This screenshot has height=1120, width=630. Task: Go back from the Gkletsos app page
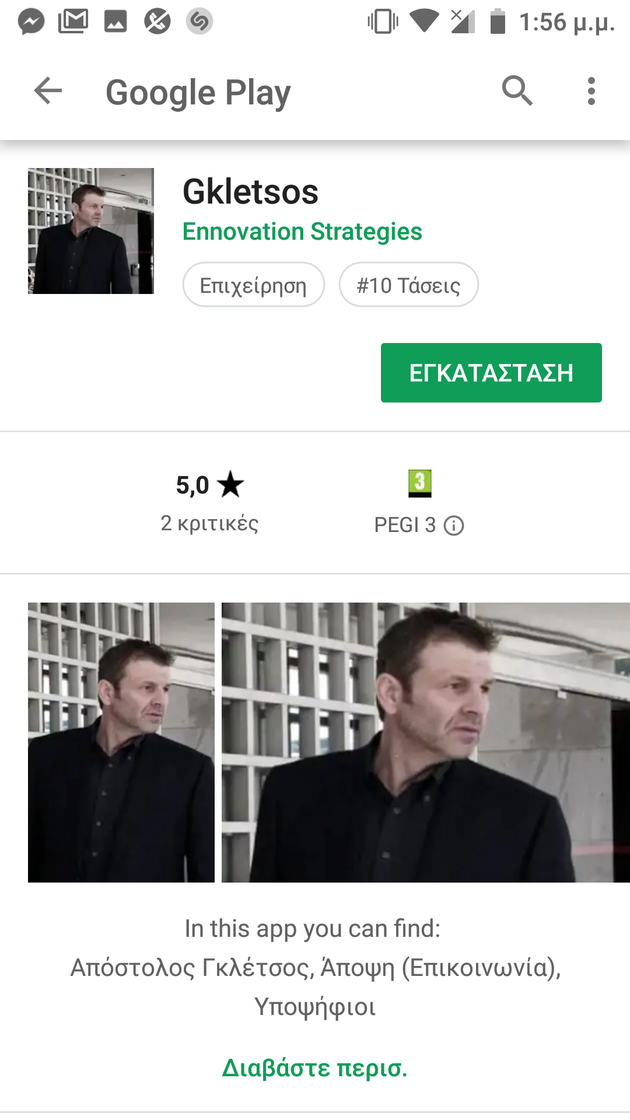tap(48, 92)
